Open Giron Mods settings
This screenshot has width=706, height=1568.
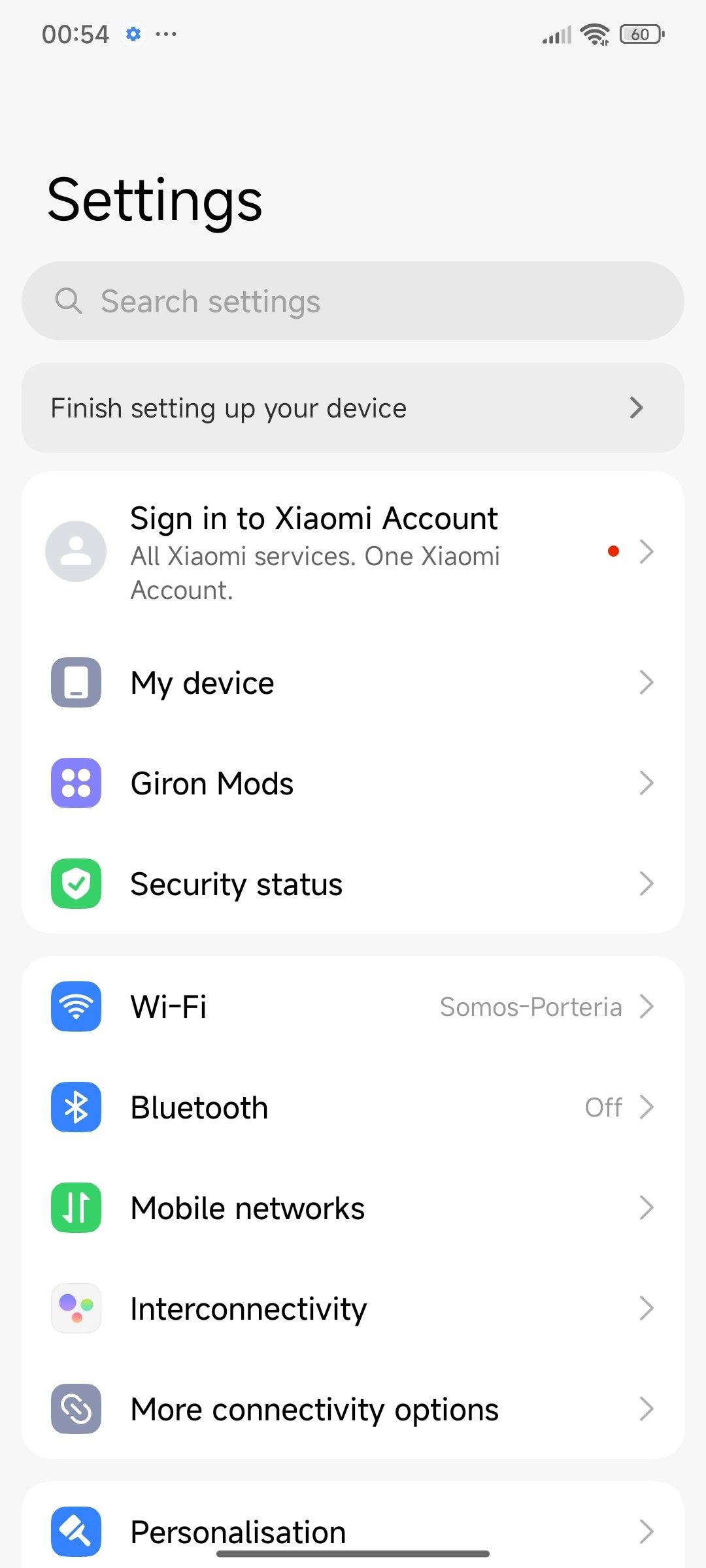[353, 783]
